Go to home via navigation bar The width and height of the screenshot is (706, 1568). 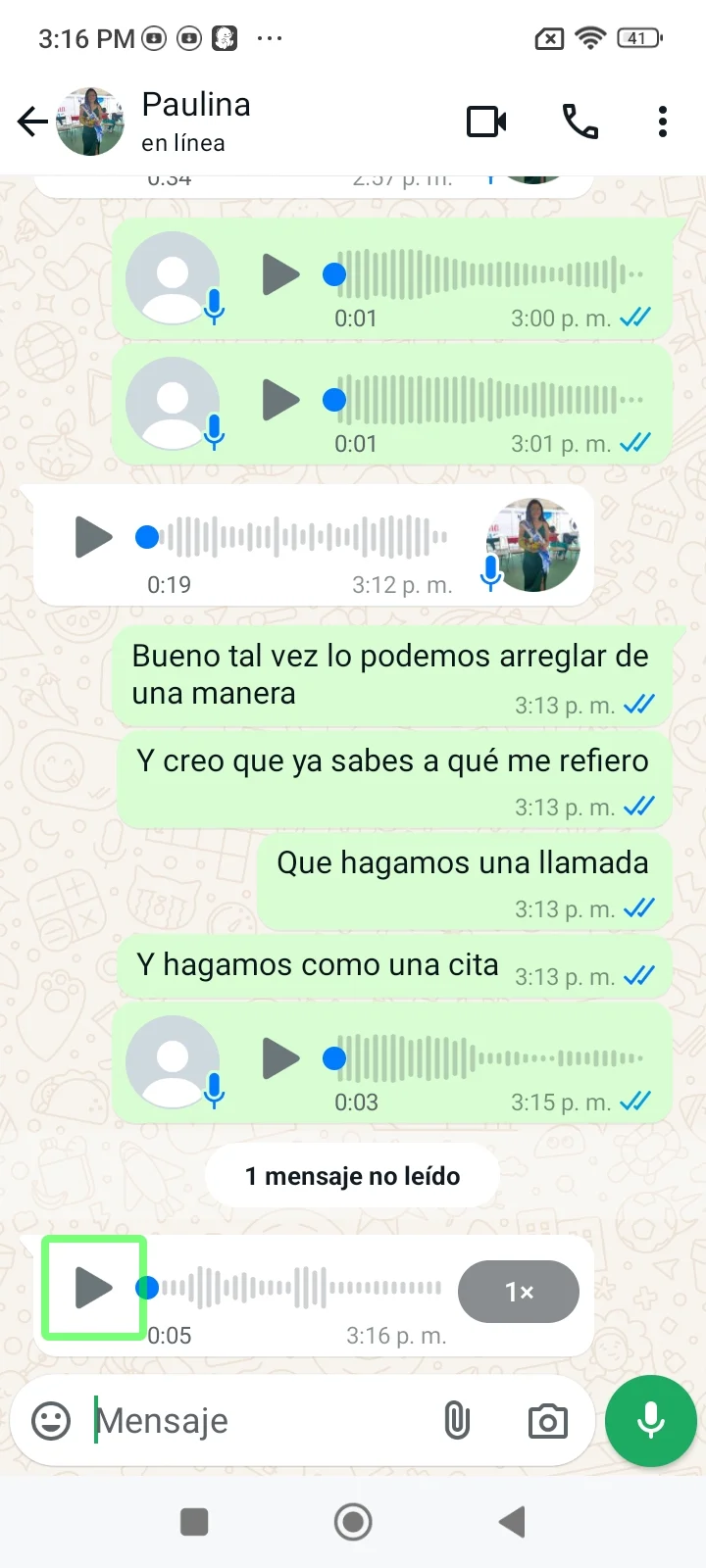(x=353, y=1522)
